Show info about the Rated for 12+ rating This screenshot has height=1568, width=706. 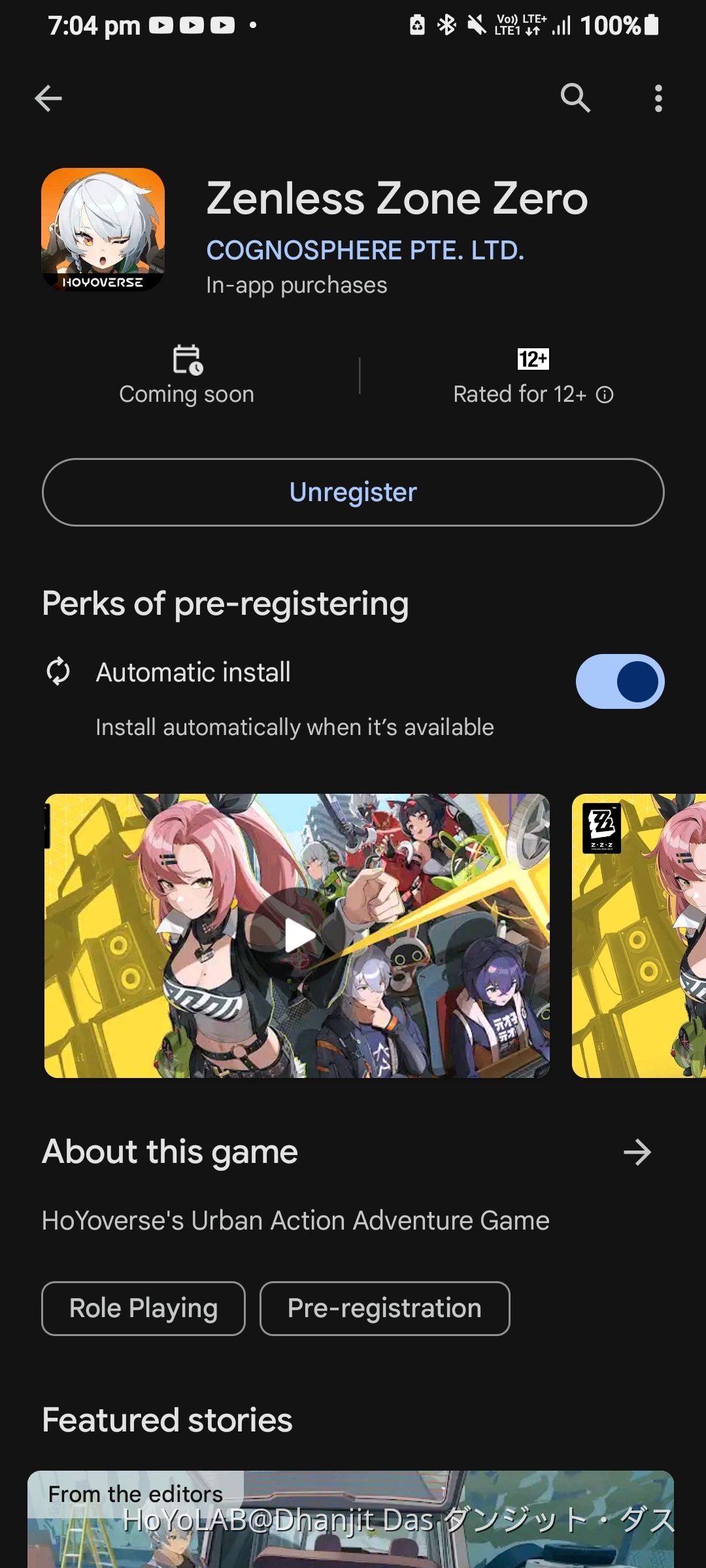point(605,395)
